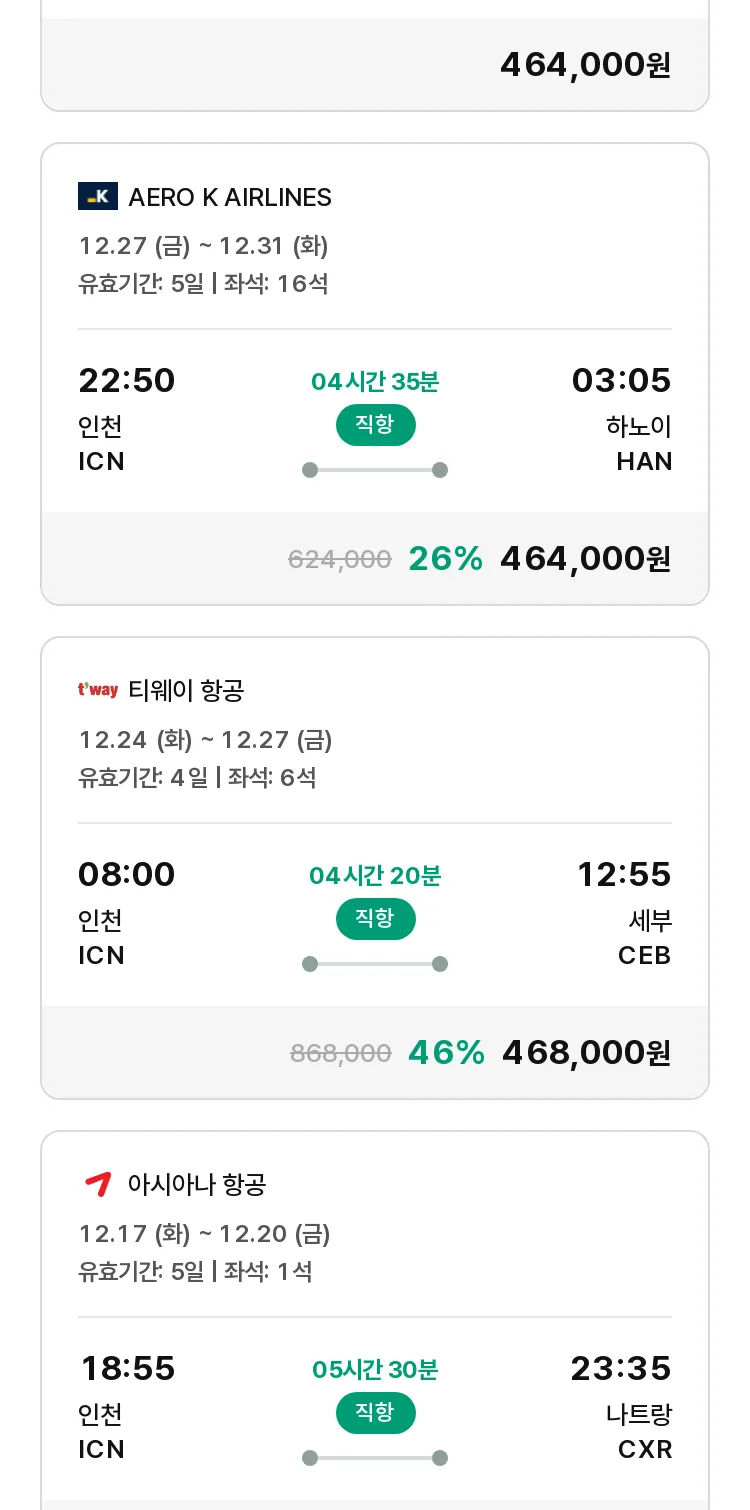
Task: Select the 티웨이 항공 Cebu flight deal
Action: point(375,868)
